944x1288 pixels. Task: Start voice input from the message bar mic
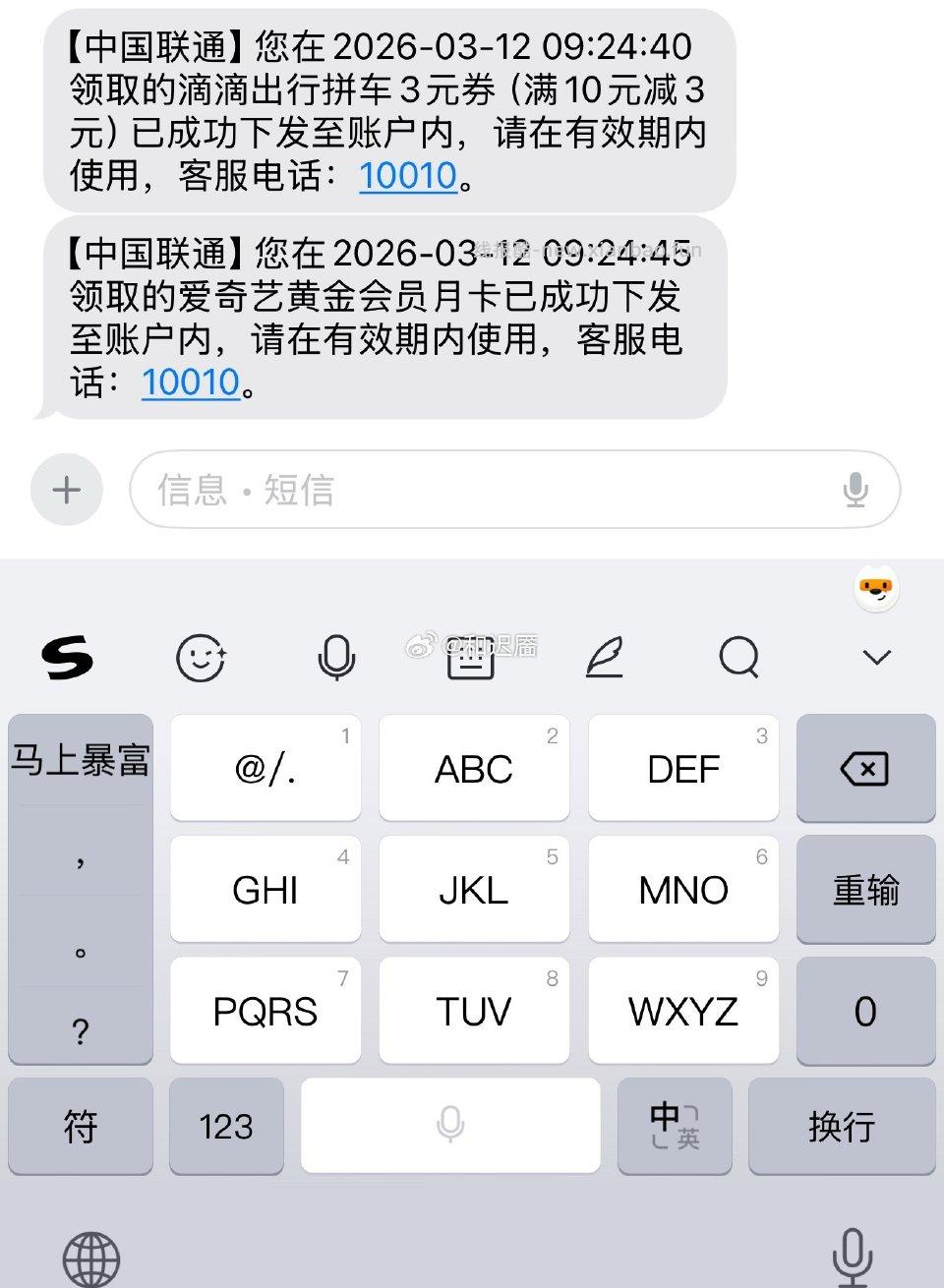click(857, 489)
